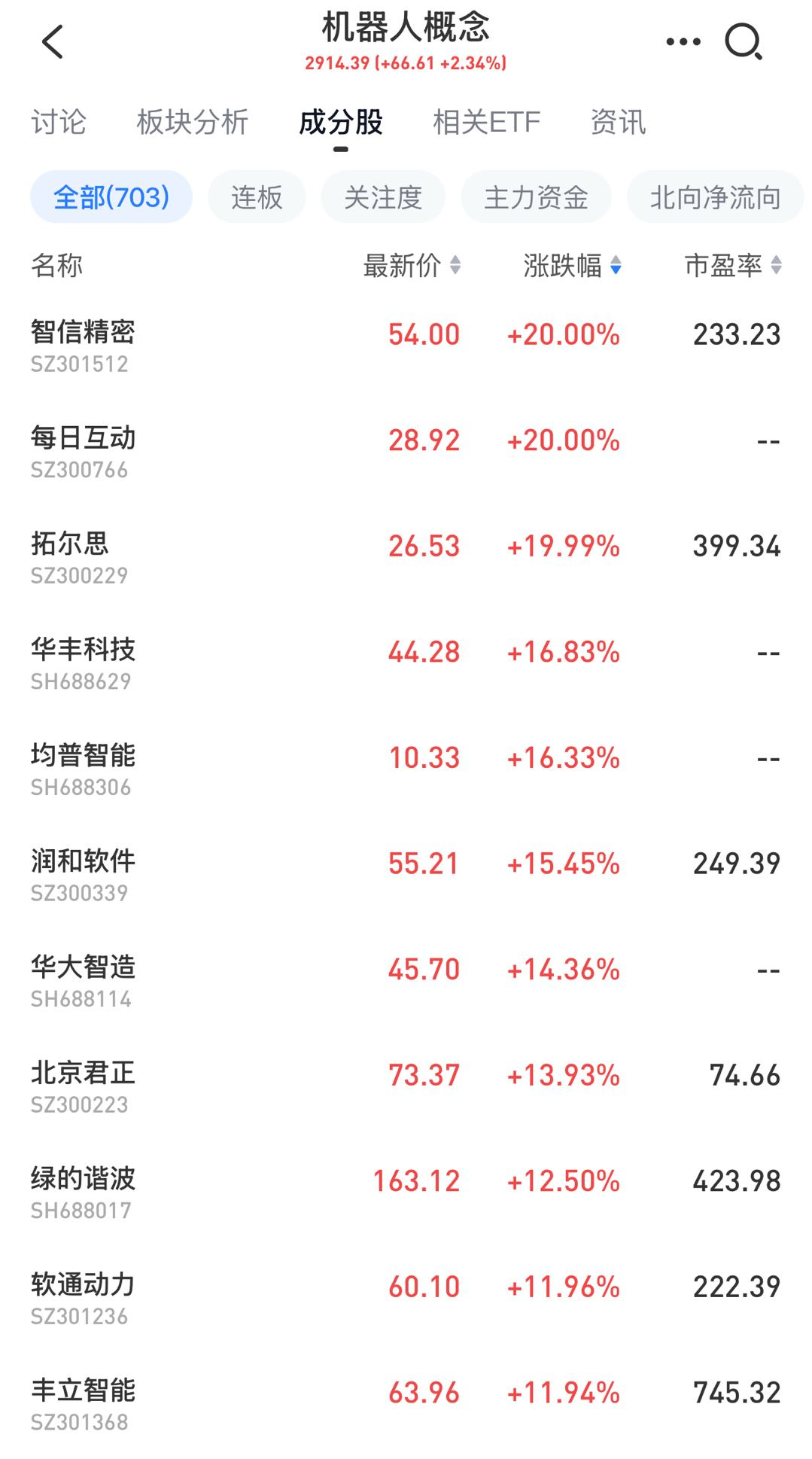
Task: Switch to the 板块分析 tab
Action: click(193, 122)
